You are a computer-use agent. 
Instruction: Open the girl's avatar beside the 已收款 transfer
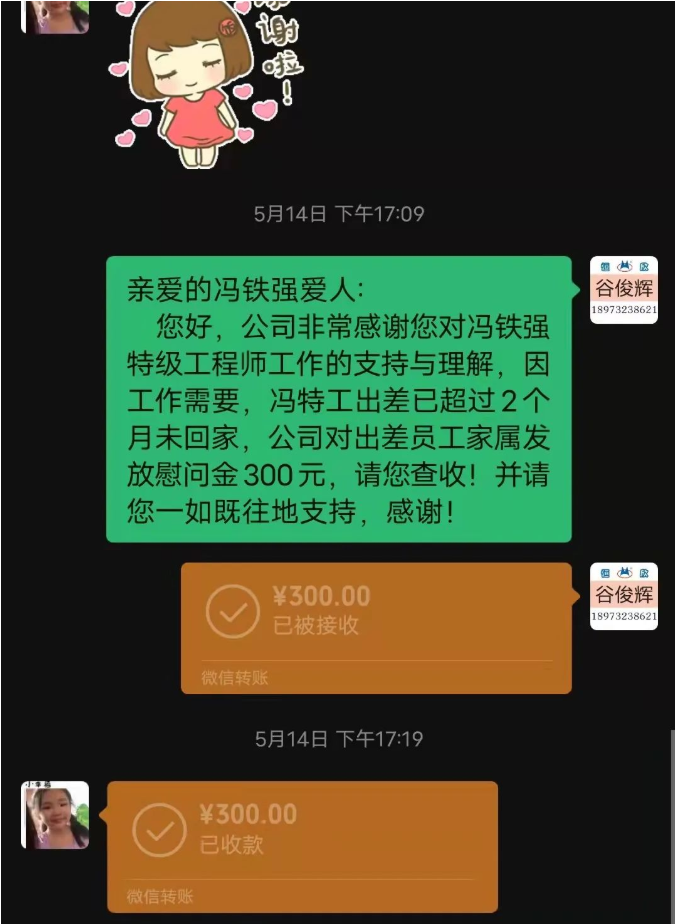55,814
